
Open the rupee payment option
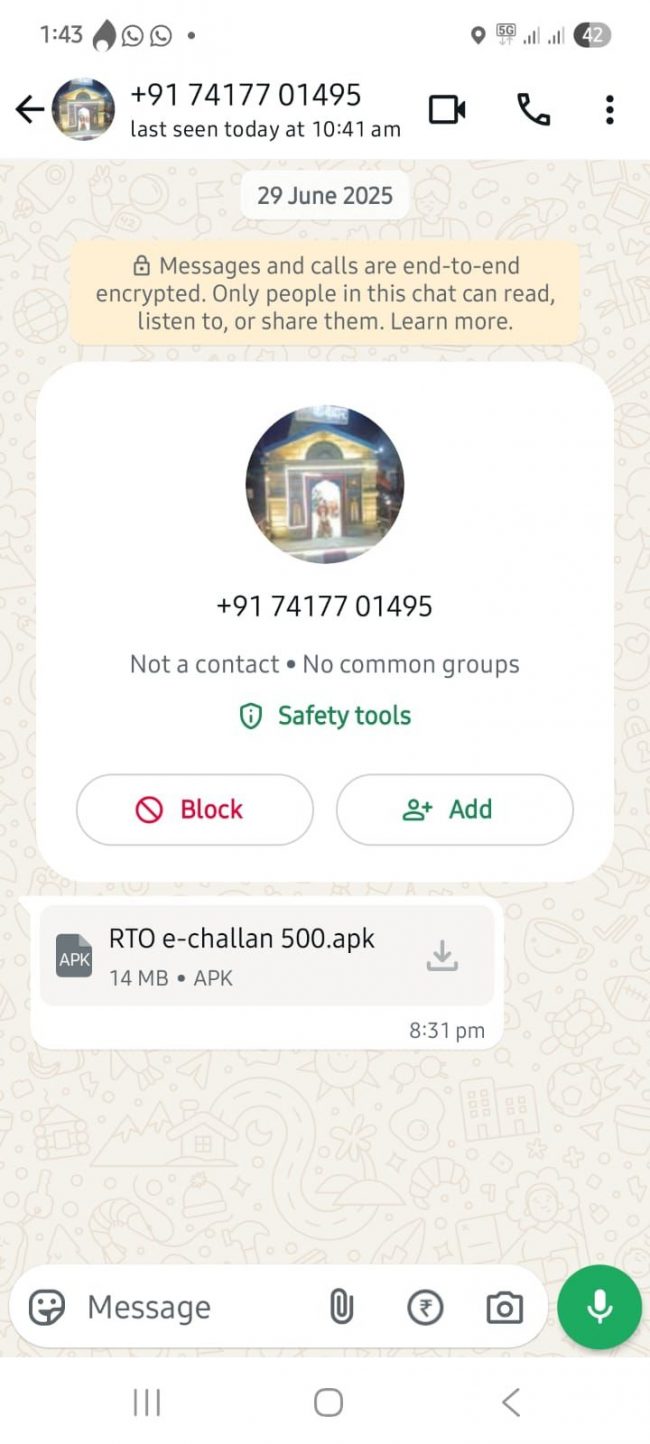(x=425, y=1307)
